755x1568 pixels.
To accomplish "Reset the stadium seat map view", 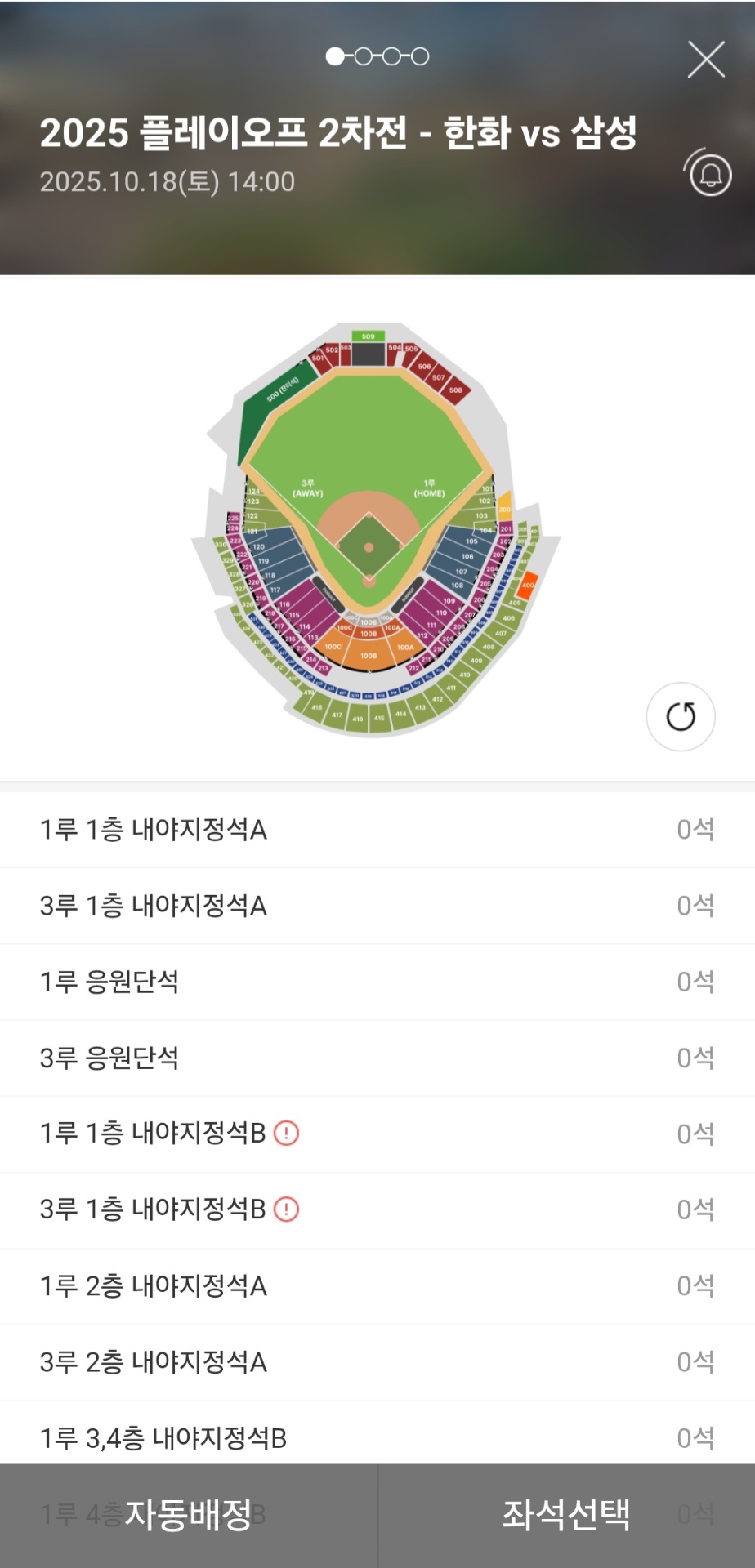I will click(x=681, y=716).
